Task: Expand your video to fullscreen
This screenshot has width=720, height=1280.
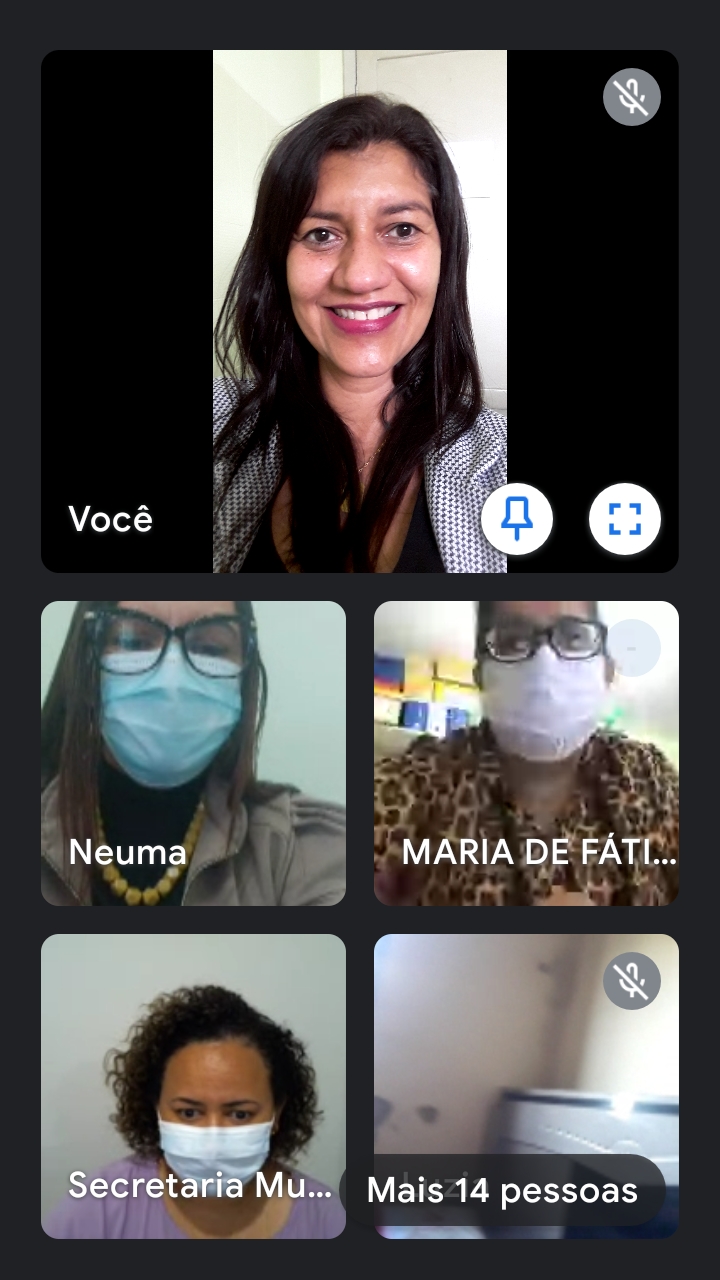Action: click(x=625, y=519)
